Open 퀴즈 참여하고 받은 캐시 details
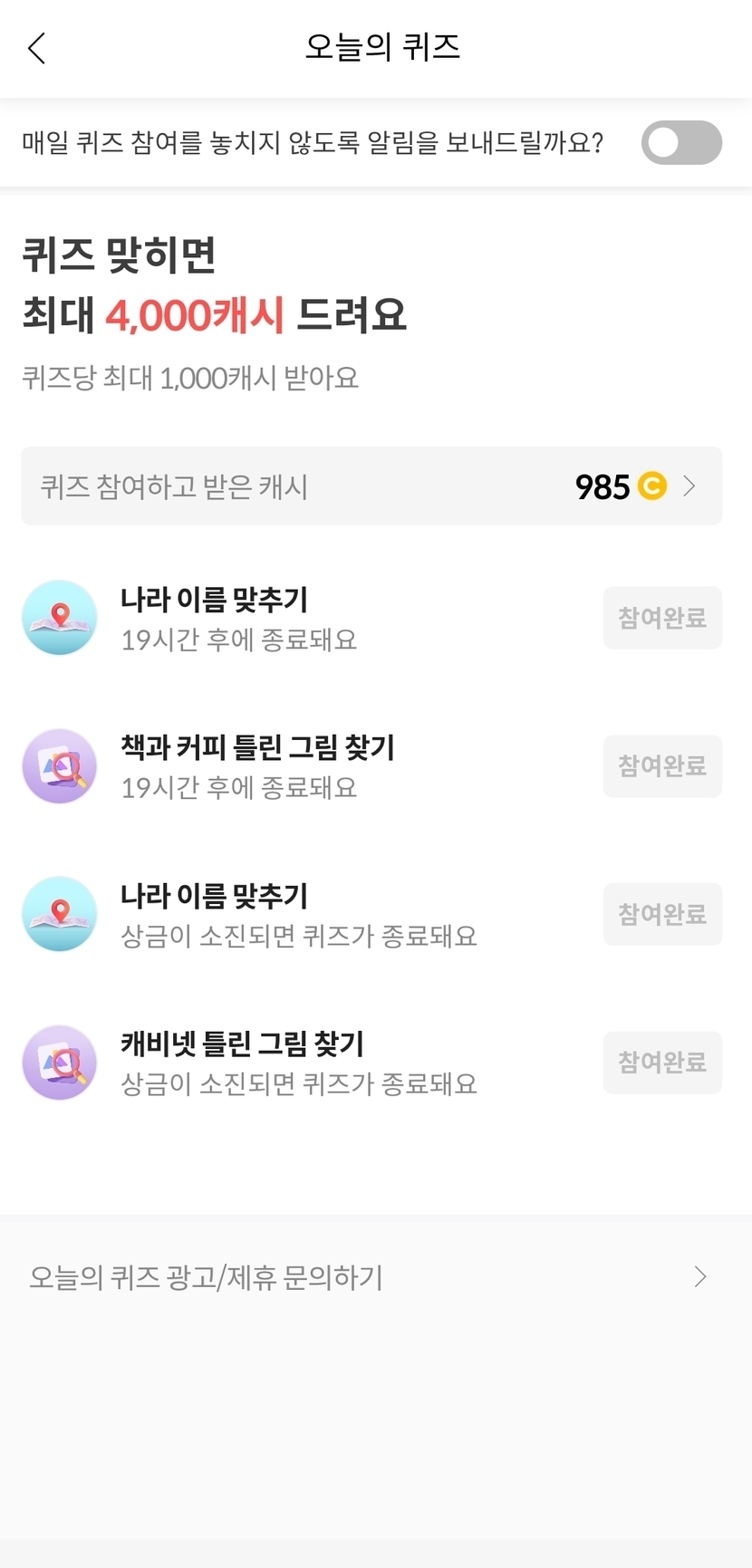 371,486
